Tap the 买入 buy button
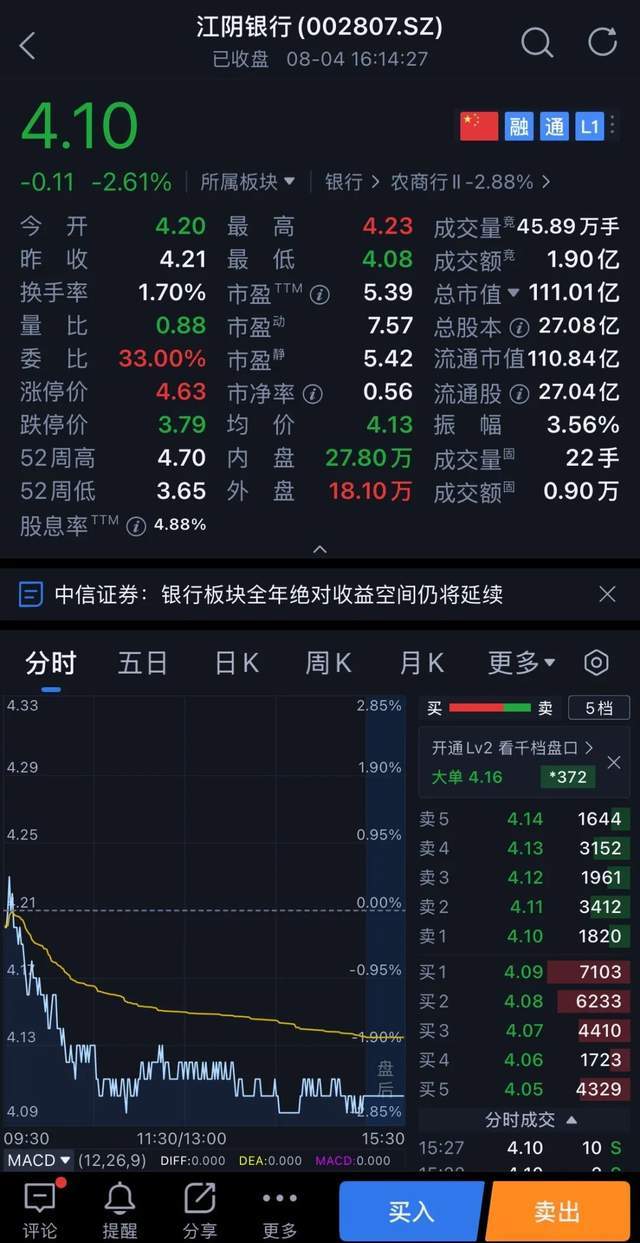The width and height of the screenshot is (640, 1243). (x=412, y=1211)
